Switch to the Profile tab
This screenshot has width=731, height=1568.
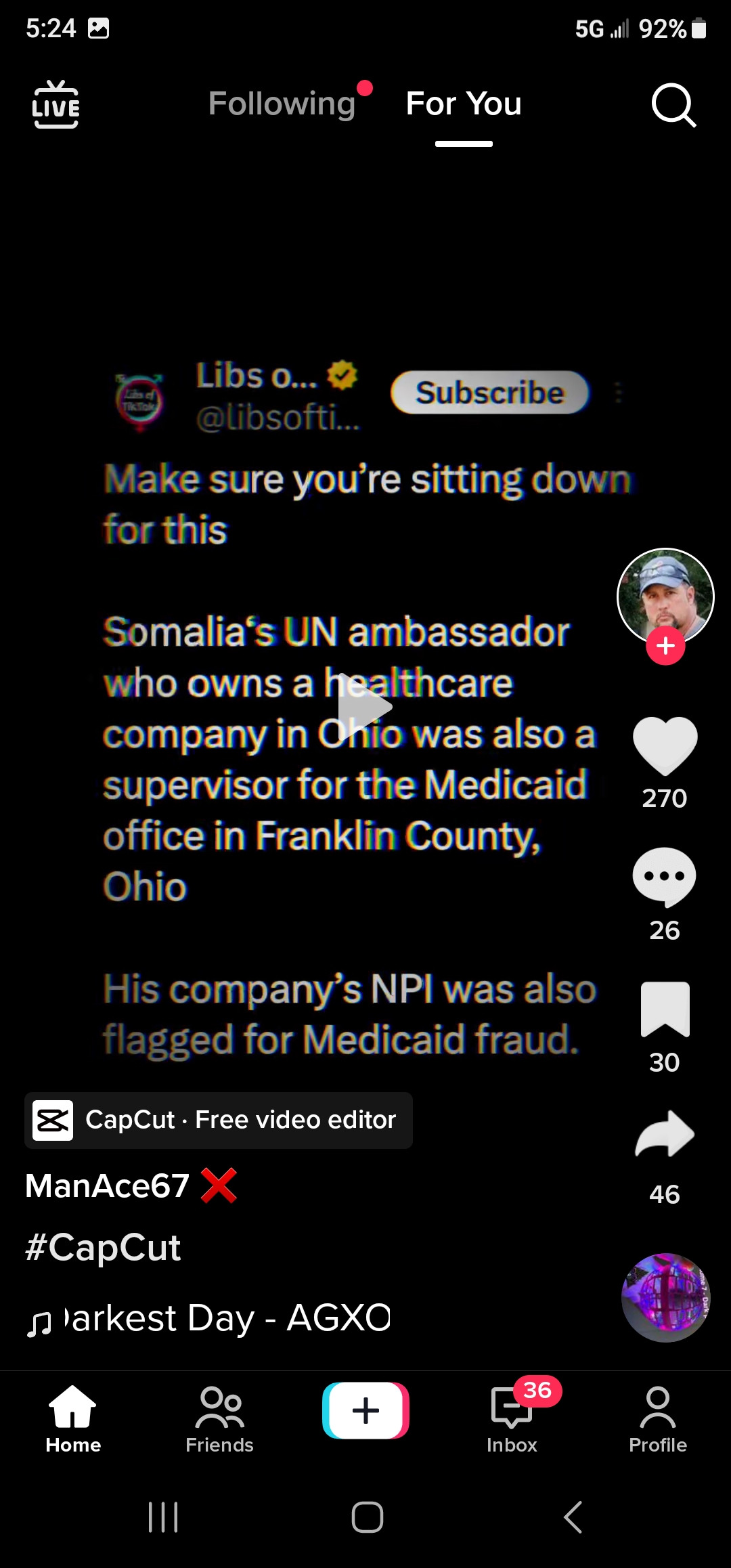658,1419
